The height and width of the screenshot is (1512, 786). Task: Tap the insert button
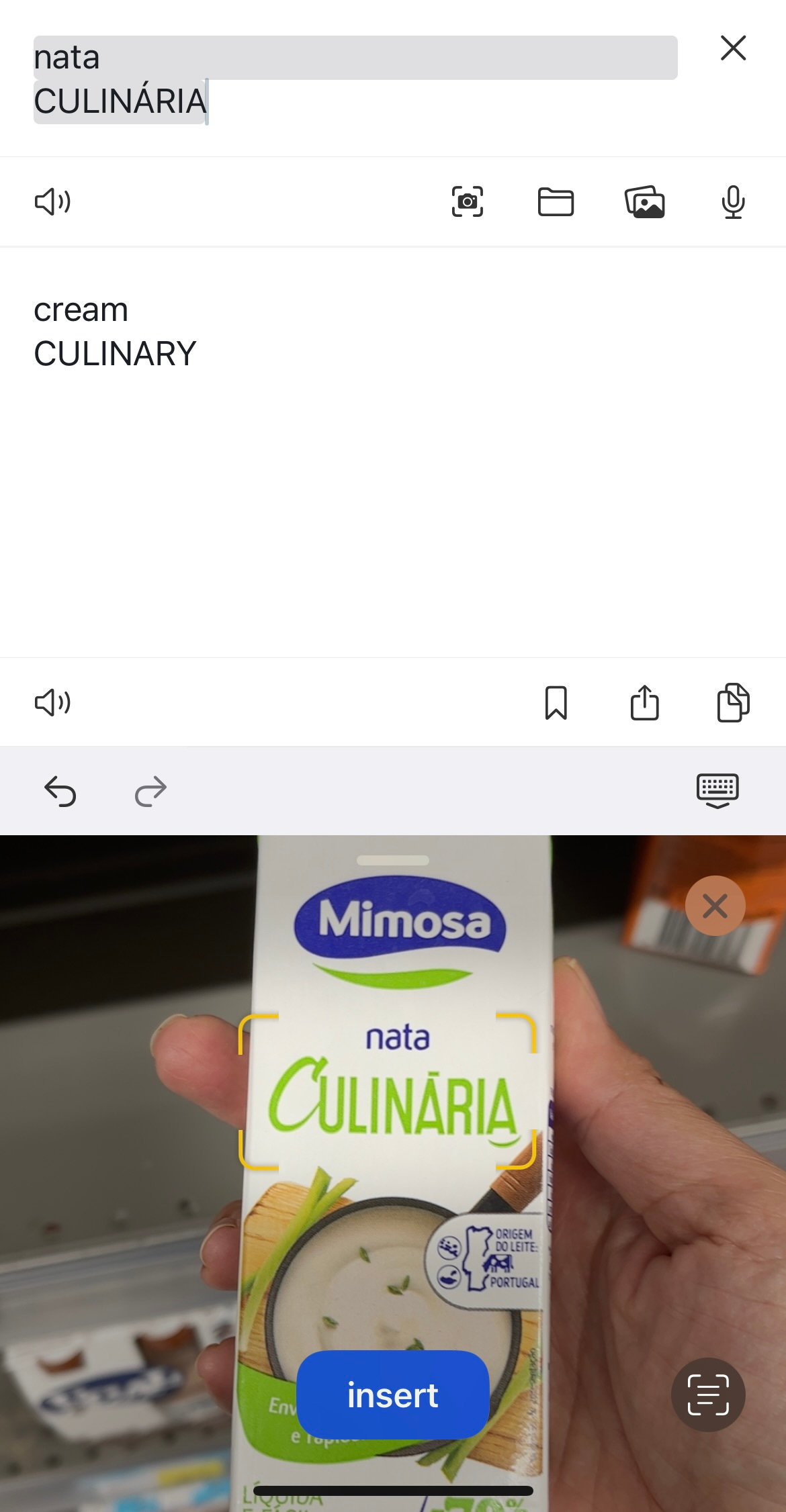[393, 1395]
